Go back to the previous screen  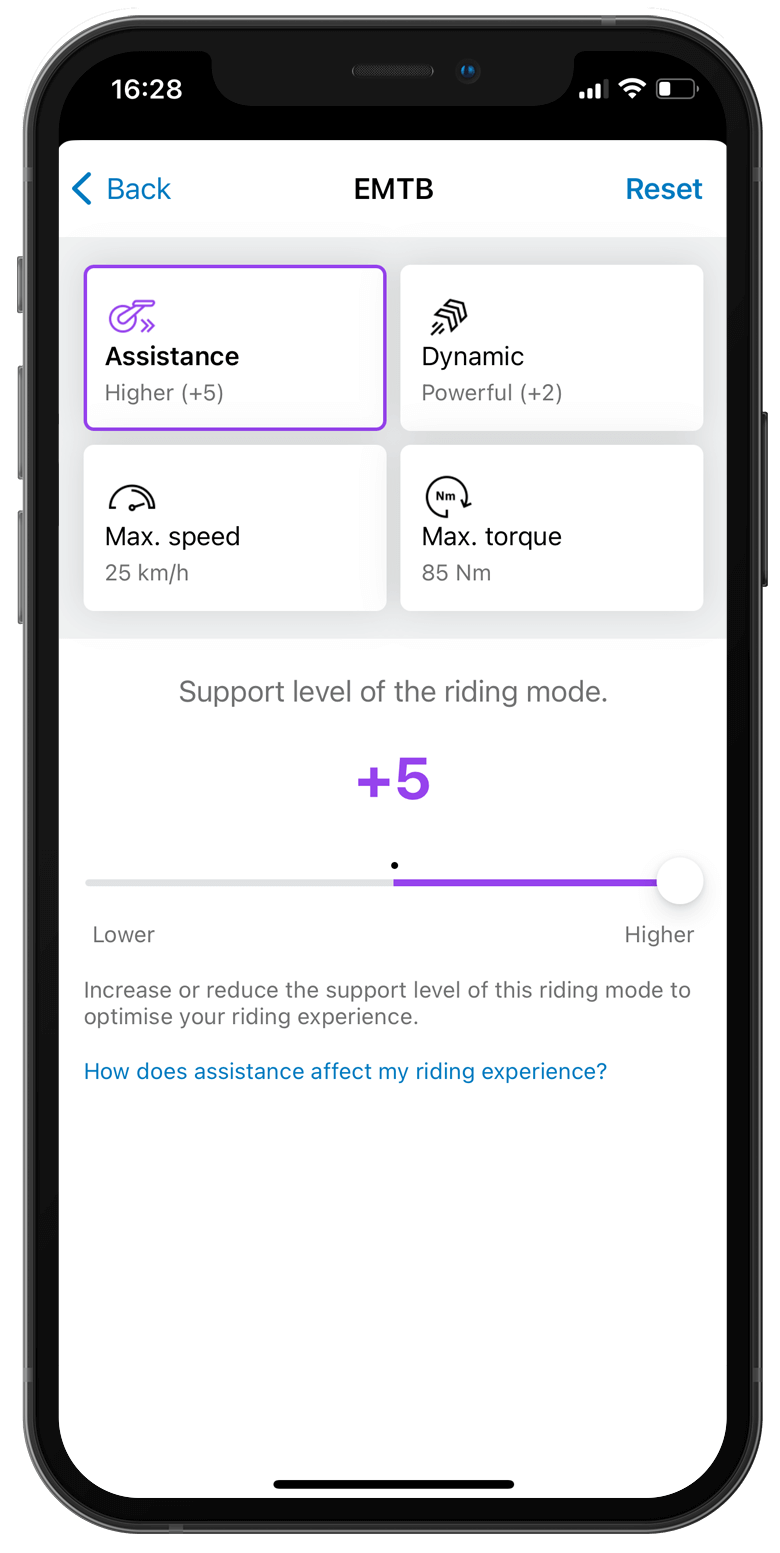tap(121, 189)
